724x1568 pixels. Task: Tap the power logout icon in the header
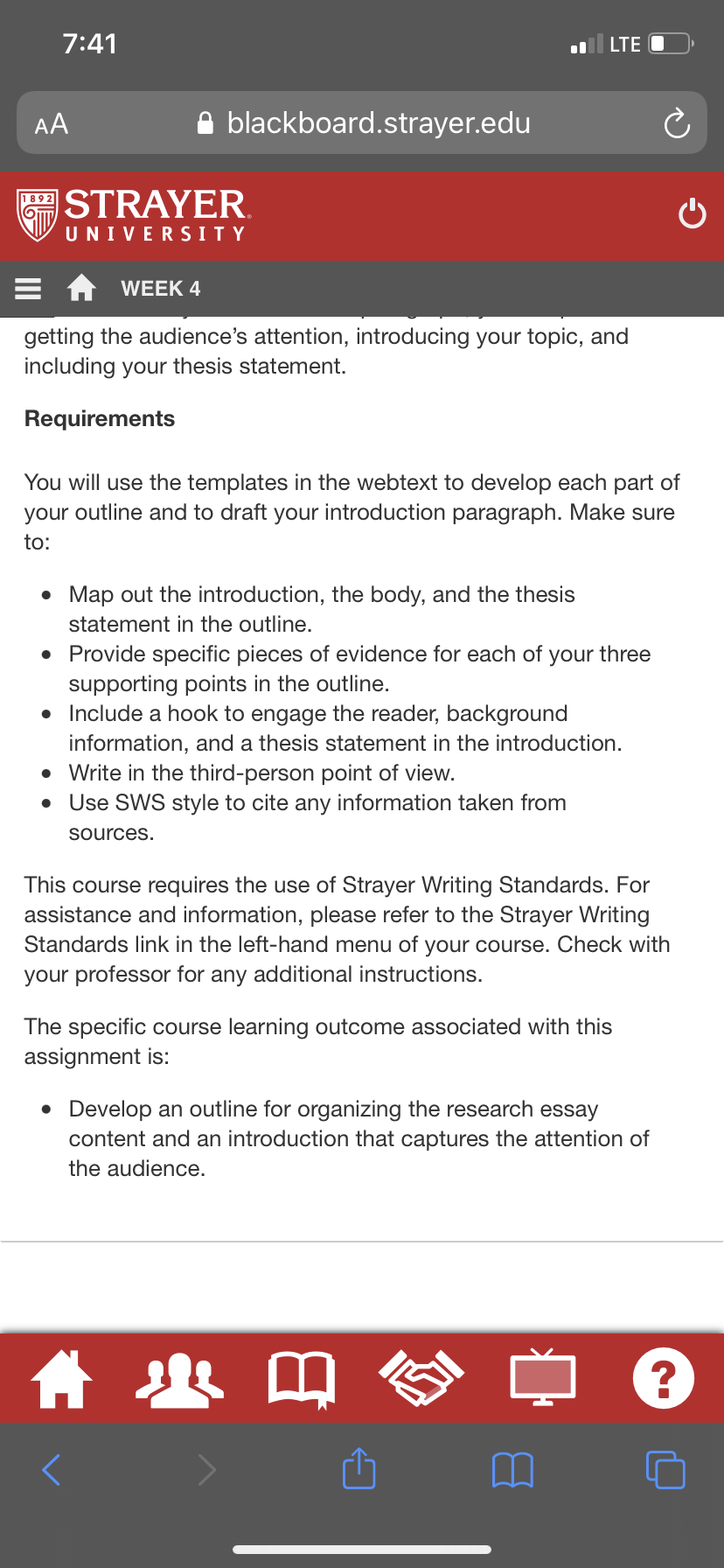(692, 214)
